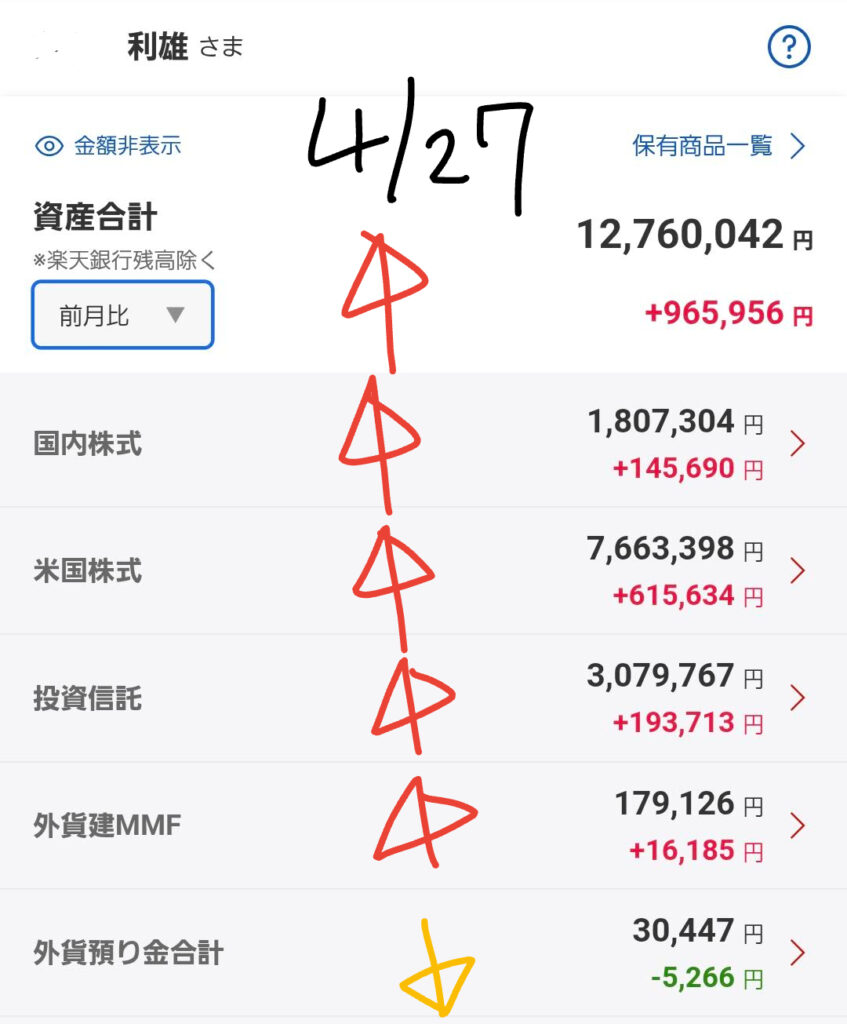The image size is (847, 1024).
Task: Open 外貨預り金合計 details
Action: pos(423,953)
